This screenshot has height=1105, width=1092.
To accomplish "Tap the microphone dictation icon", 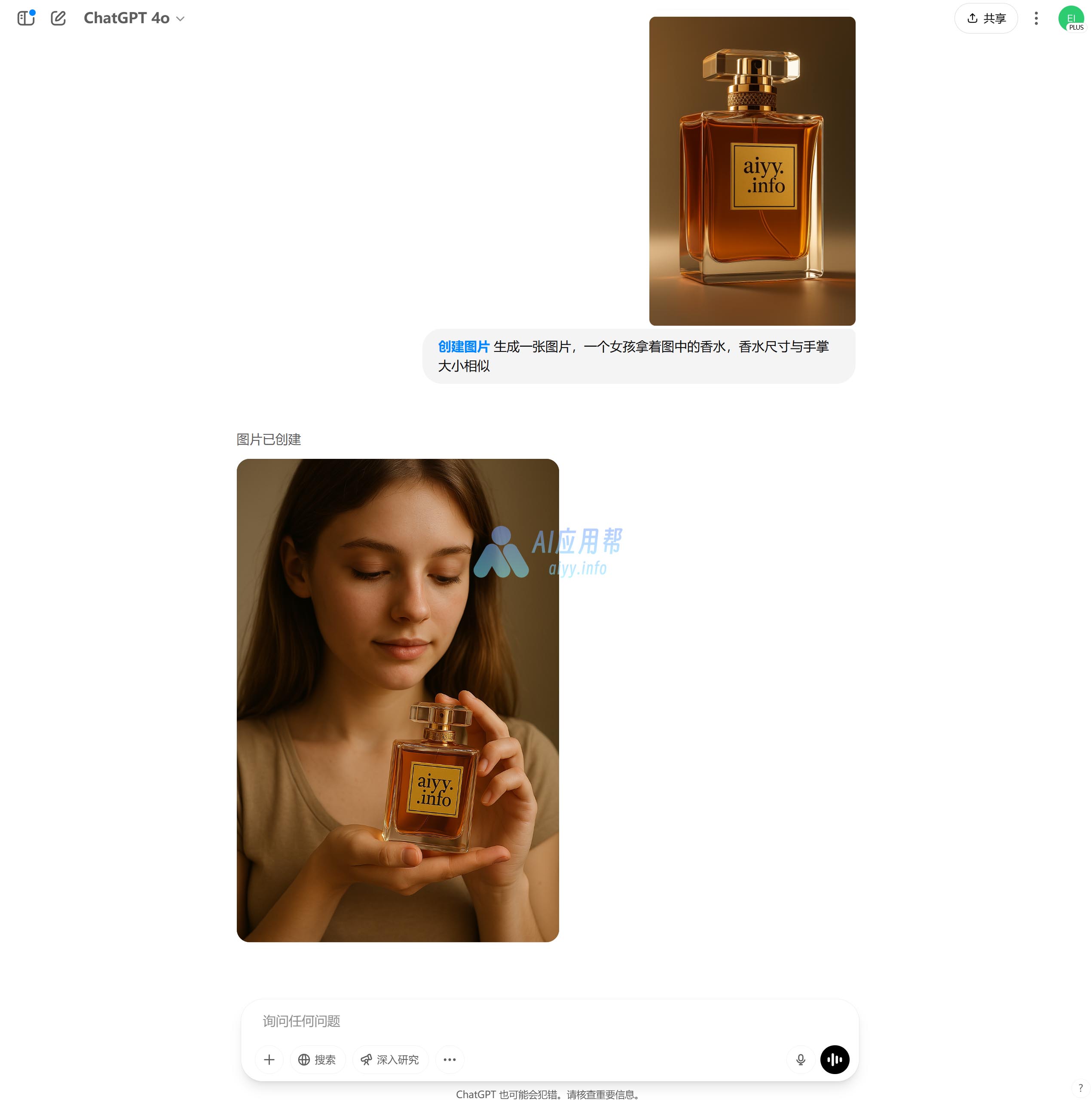I will point(800,1060).
